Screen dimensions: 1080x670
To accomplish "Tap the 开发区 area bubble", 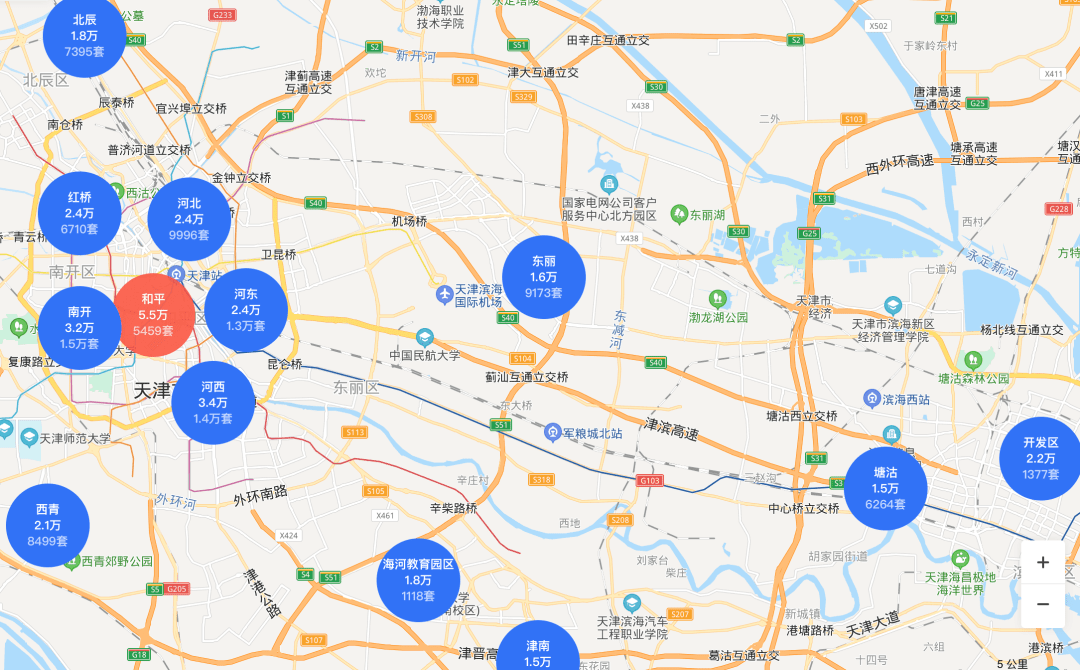I will pos(1040,458).
